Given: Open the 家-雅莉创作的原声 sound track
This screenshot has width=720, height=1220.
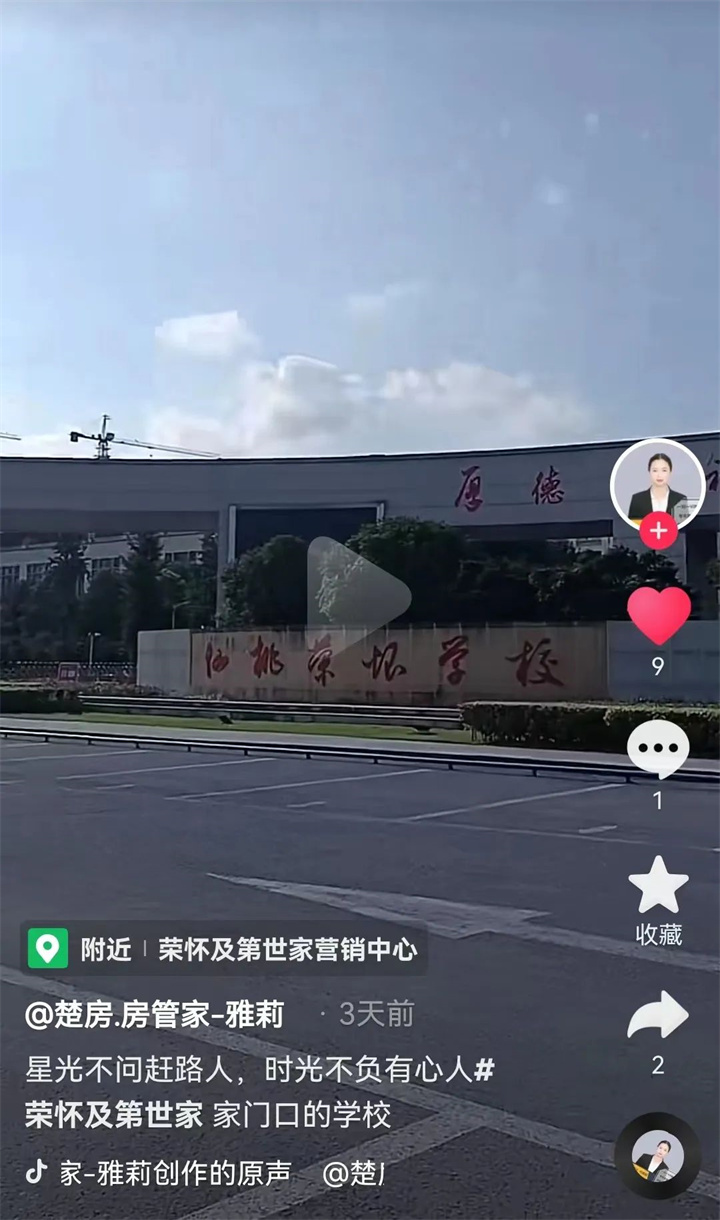Looking at the screenshot, I should (175, 1173).
